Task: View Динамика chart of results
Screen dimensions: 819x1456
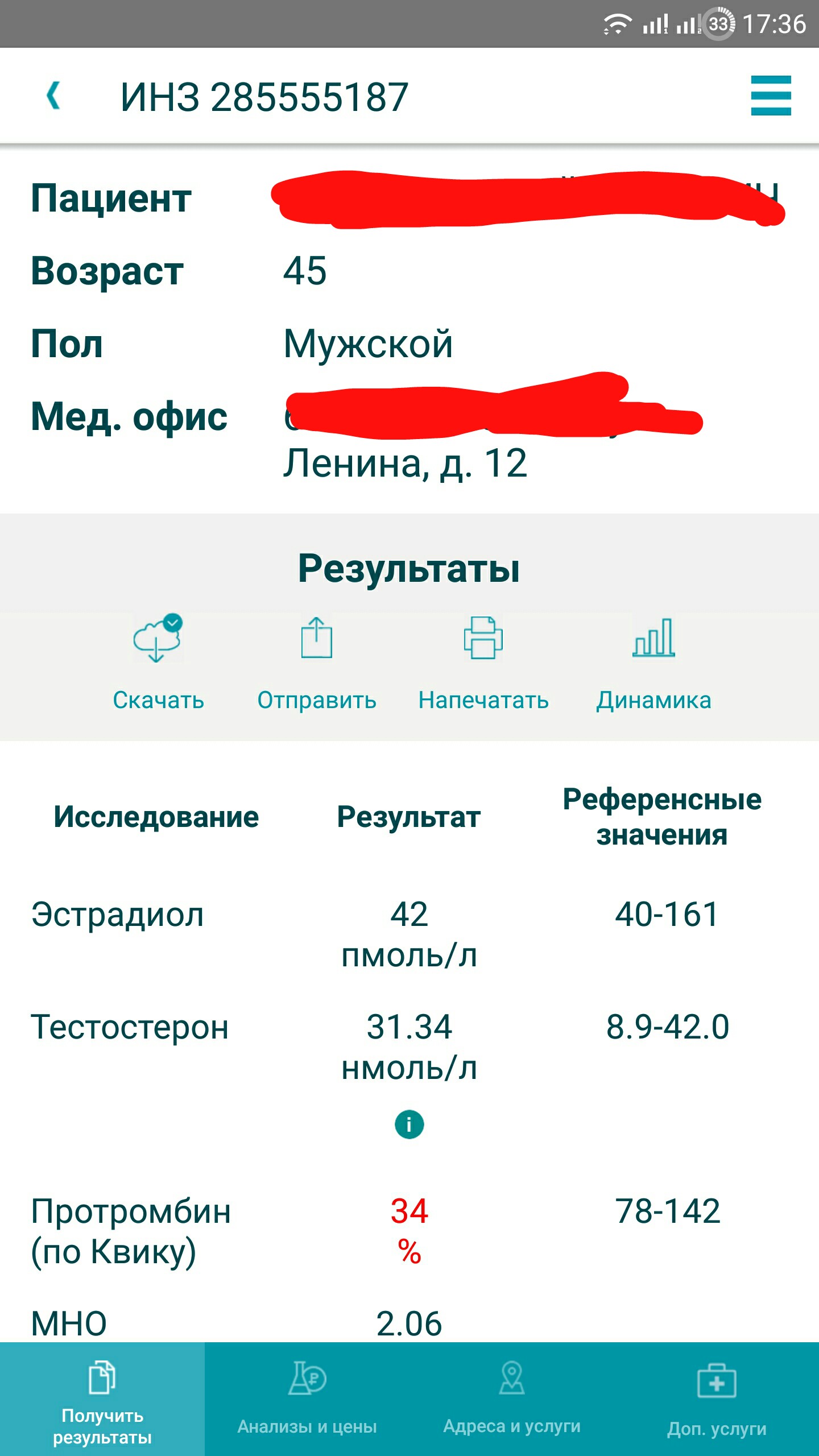Action: pyautogui.click(x=653, y=663)
